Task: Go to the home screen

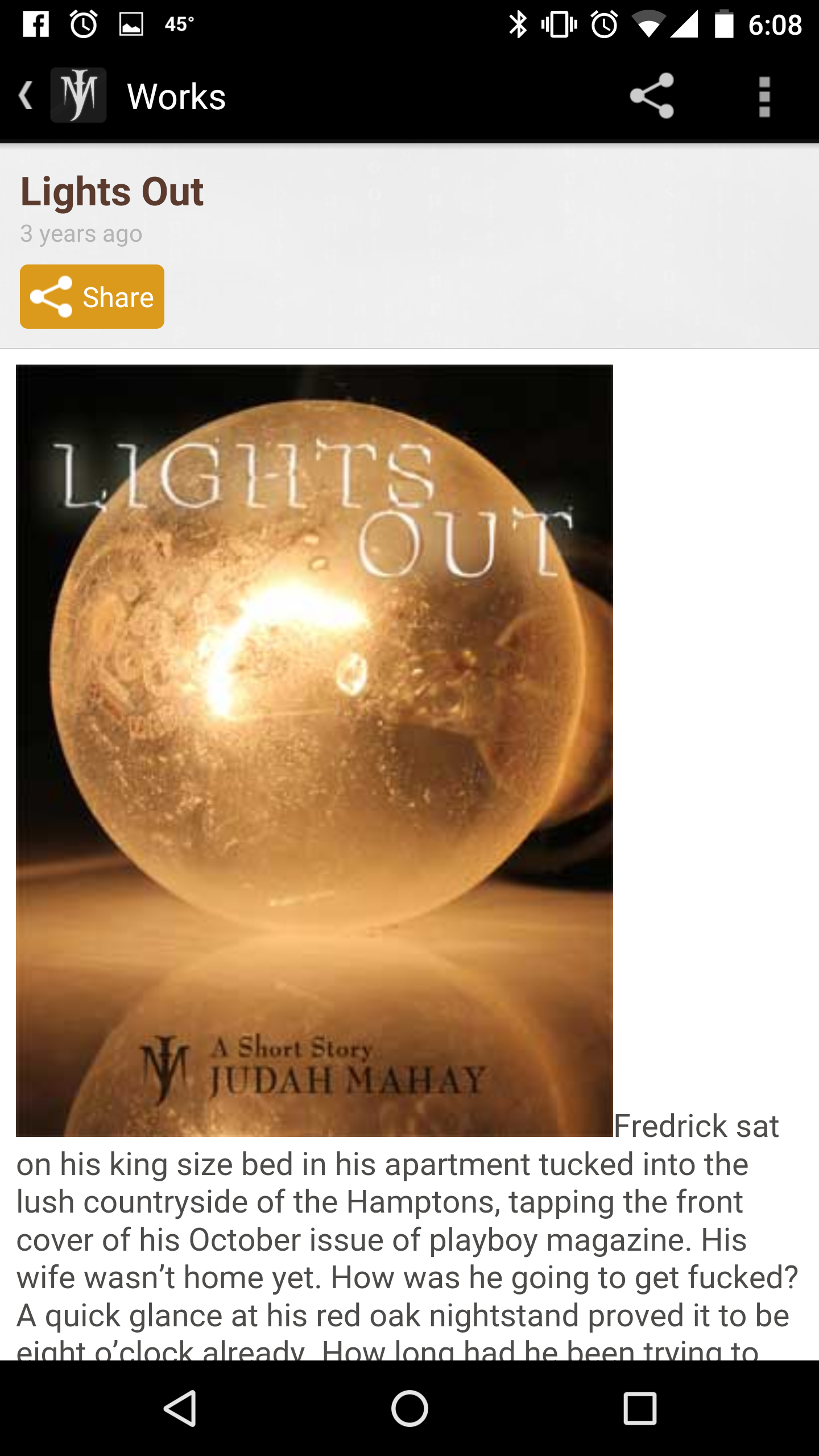Action: [x=409, y=1408]
